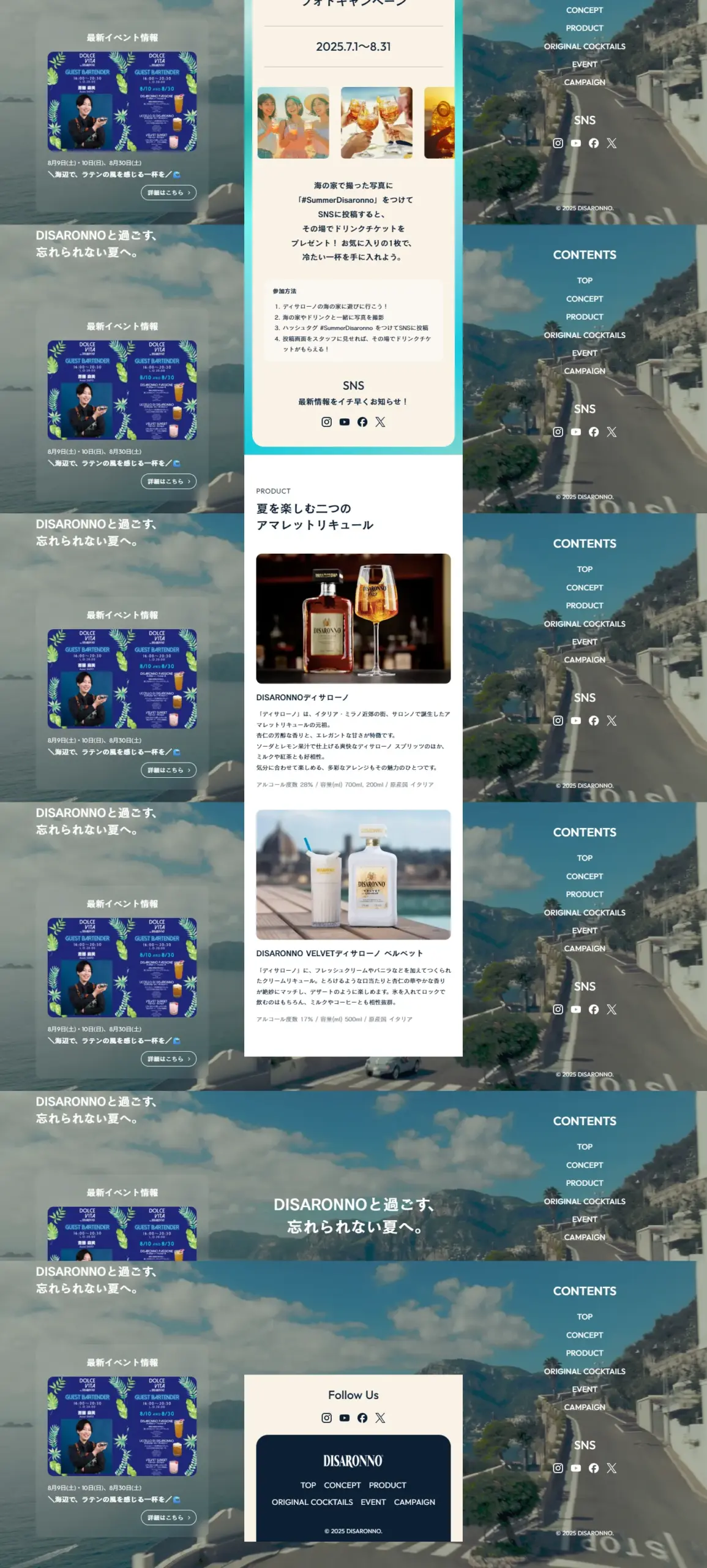Tap TOP in the dark DISARONNO footer
Image resolution: width=707 pixels, height=1568 pixels.
point(308,1485)
